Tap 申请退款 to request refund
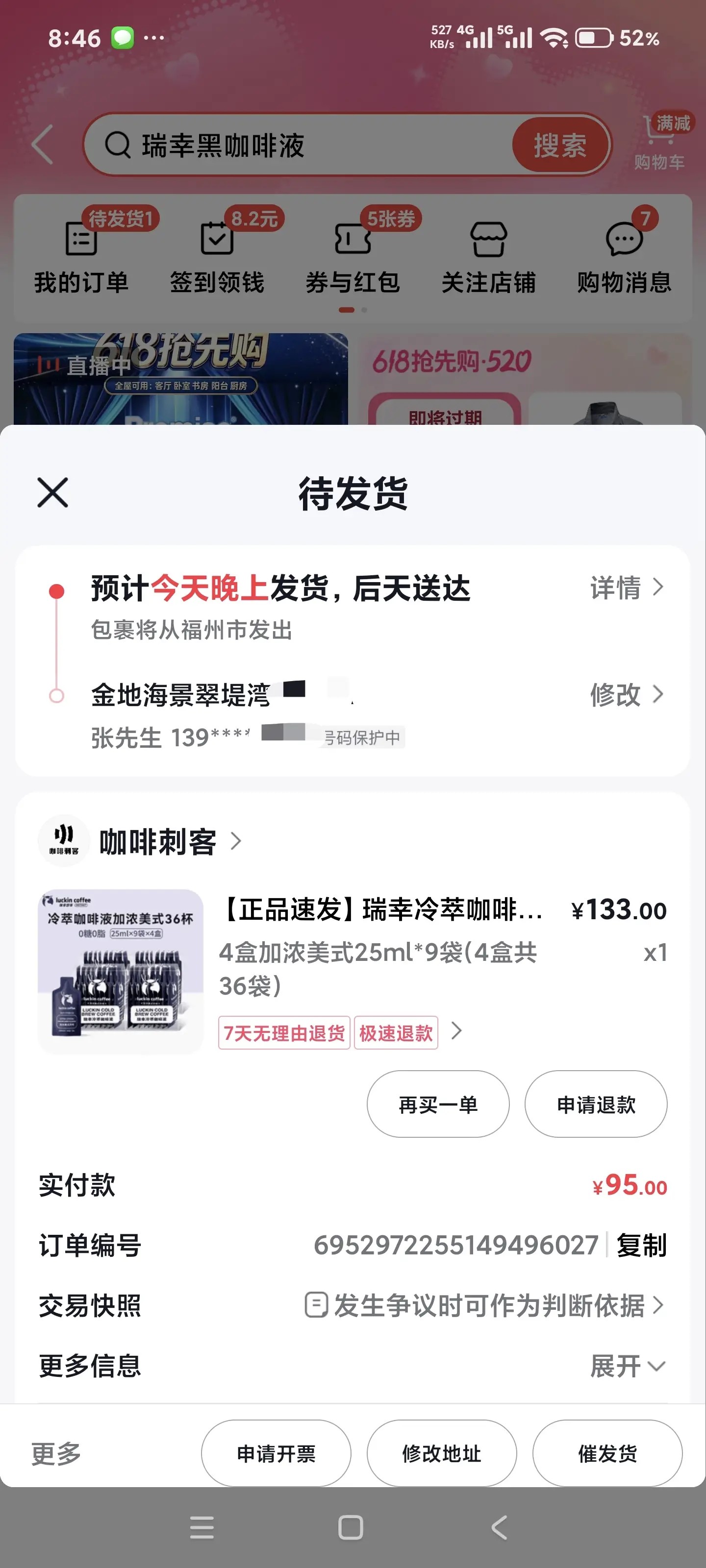The height and width of the screenshot is (1568, 706). (x=596, y=1104)
